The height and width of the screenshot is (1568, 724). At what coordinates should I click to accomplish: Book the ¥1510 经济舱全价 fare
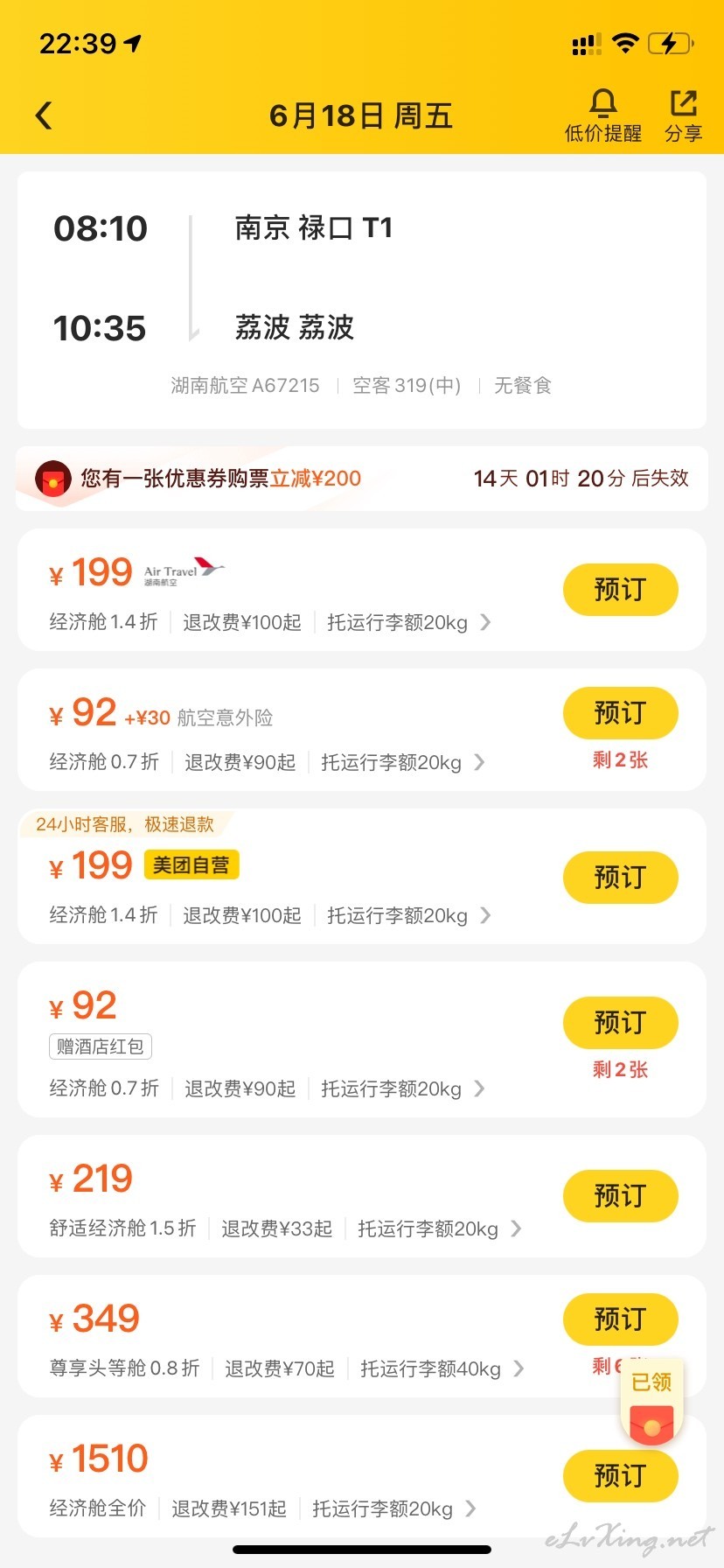click(x=620, y=1476)
